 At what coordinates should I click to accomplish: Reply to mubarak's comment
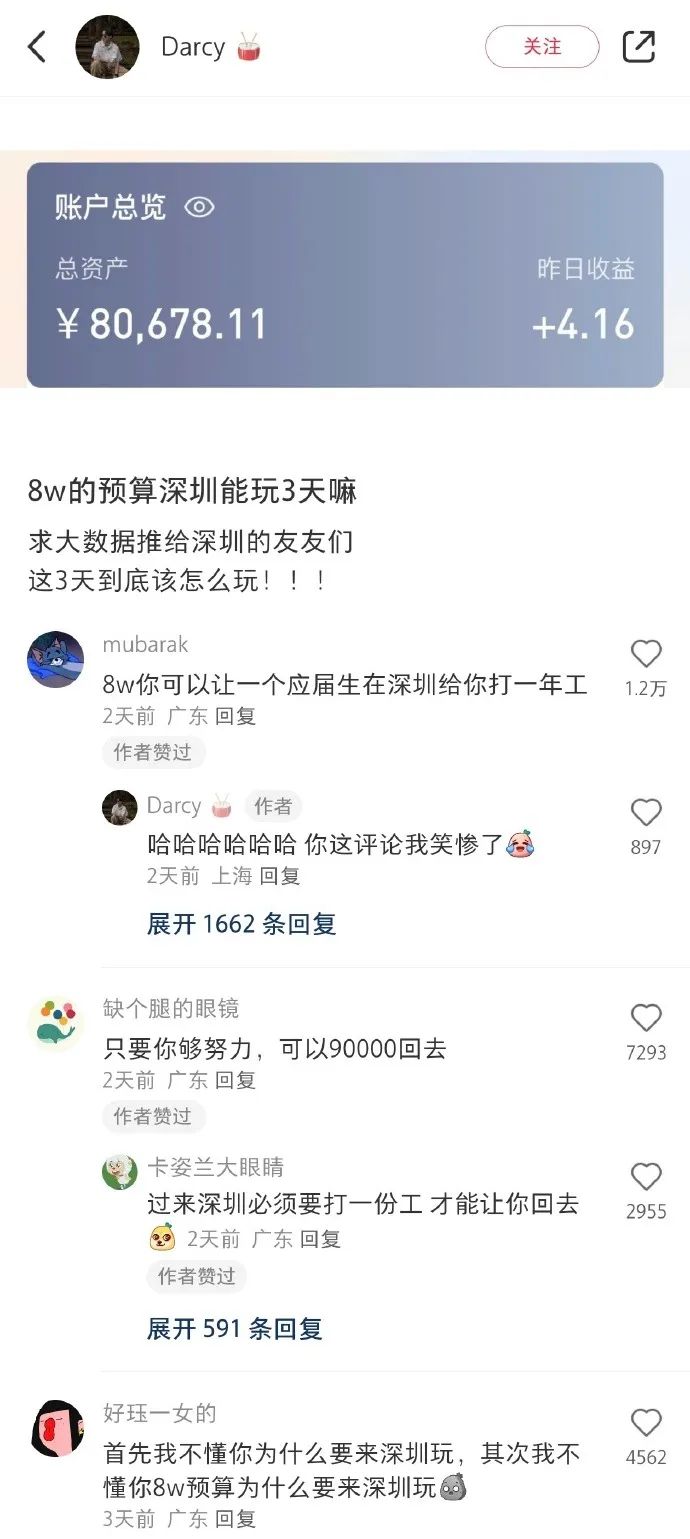[236, 716]
